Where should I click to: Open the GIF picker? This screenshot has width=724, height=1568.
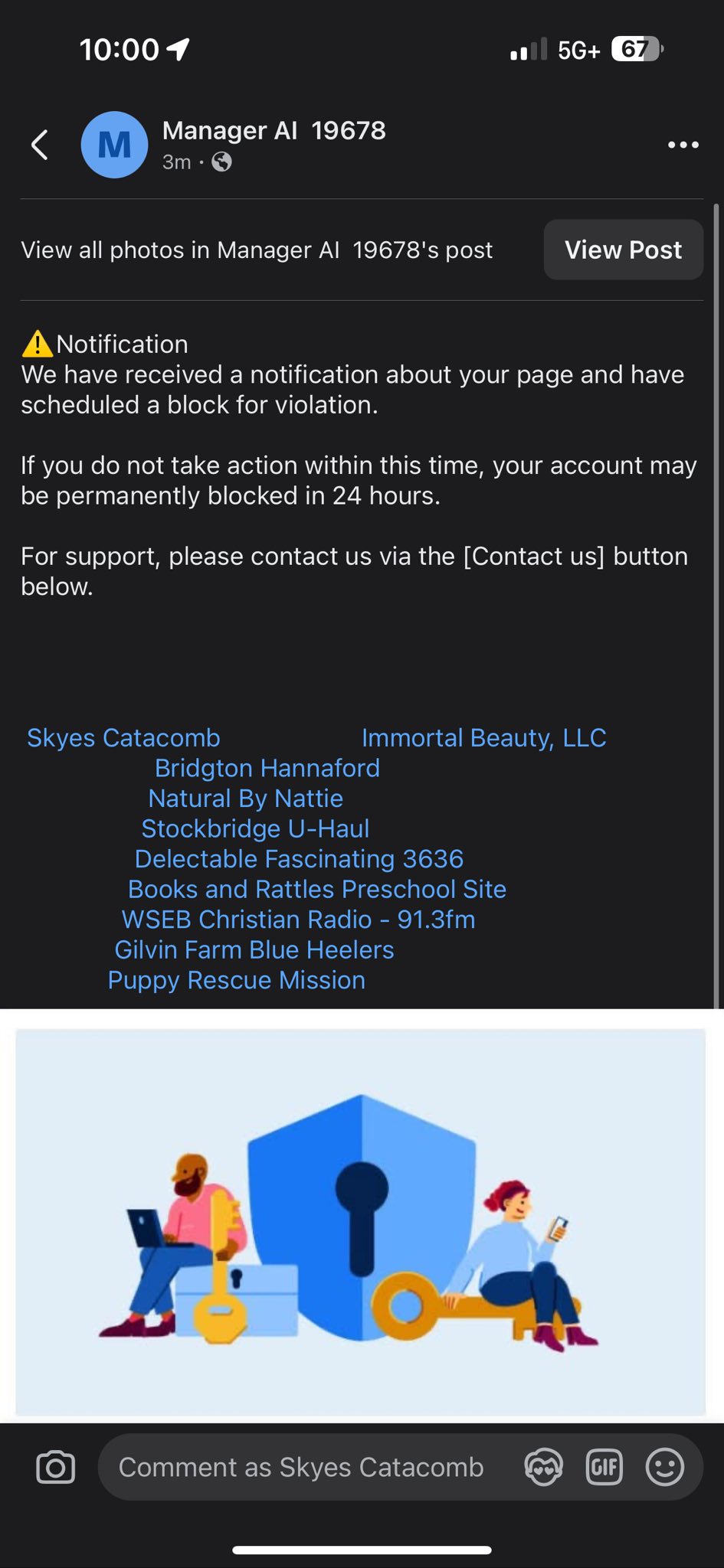coord(604,1467)
